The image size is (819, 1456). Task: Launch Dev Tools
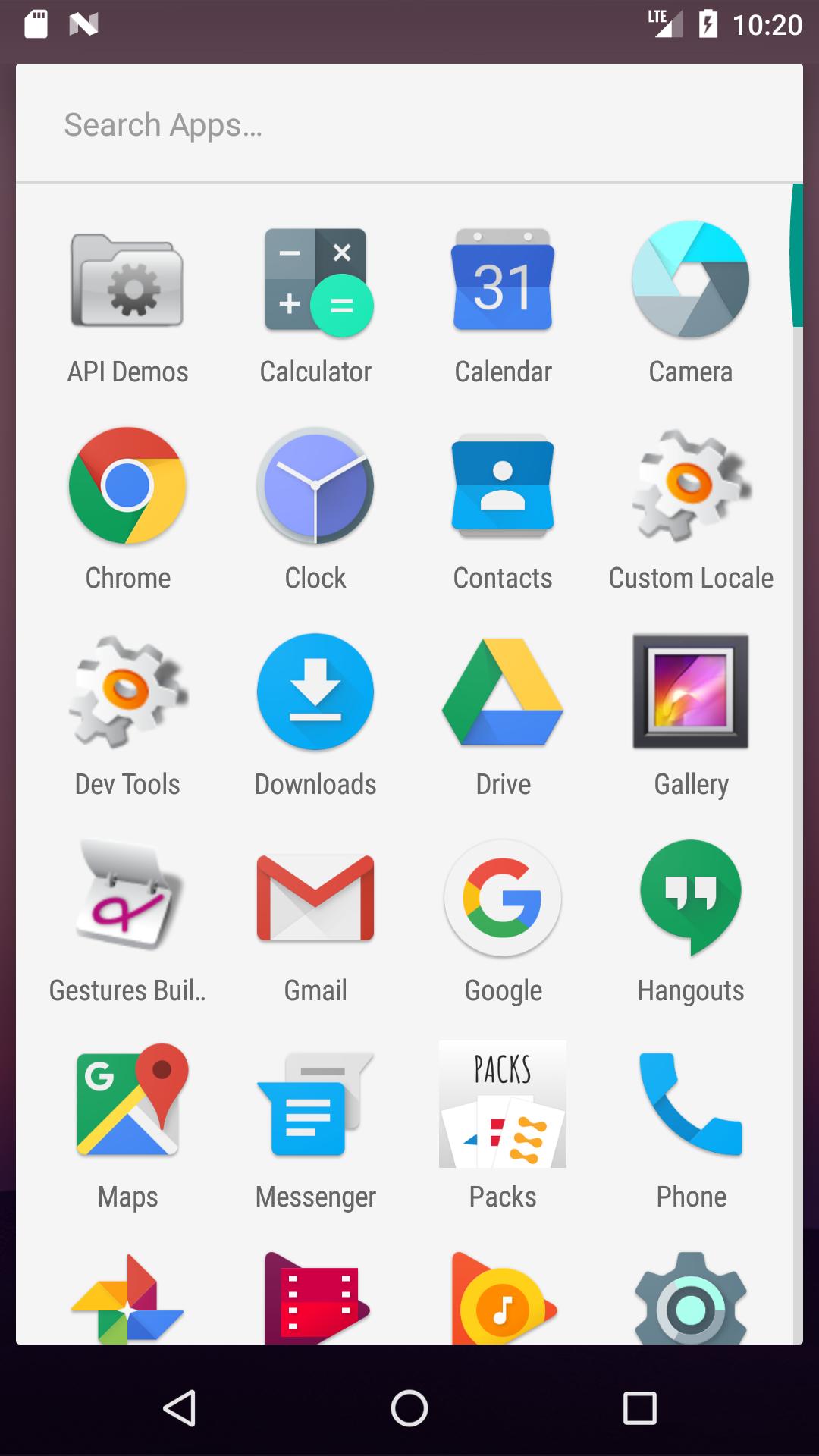(127, 693)
